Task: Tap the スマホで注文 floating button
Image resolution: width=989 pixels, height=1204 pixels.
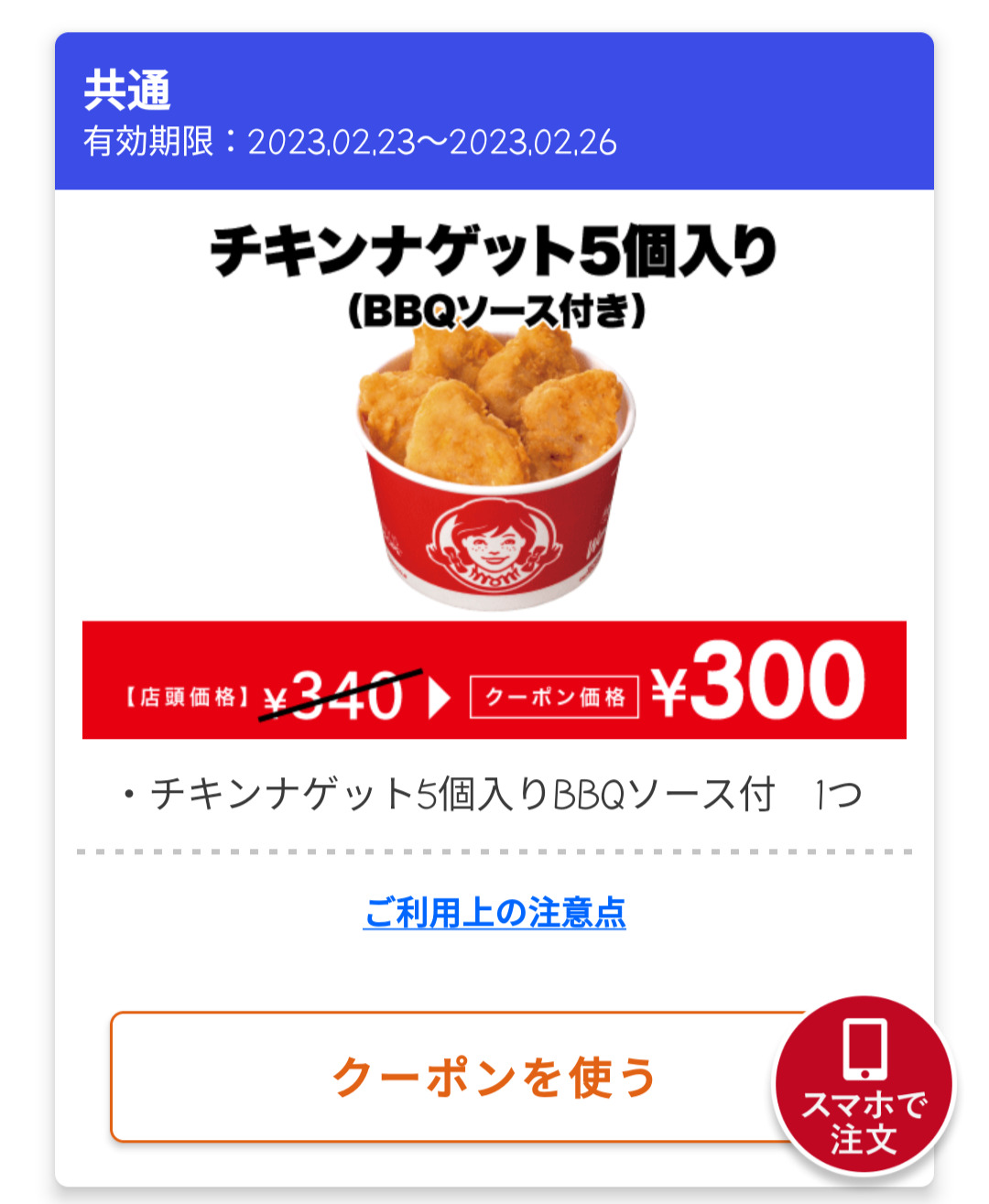Action: 864,1086
